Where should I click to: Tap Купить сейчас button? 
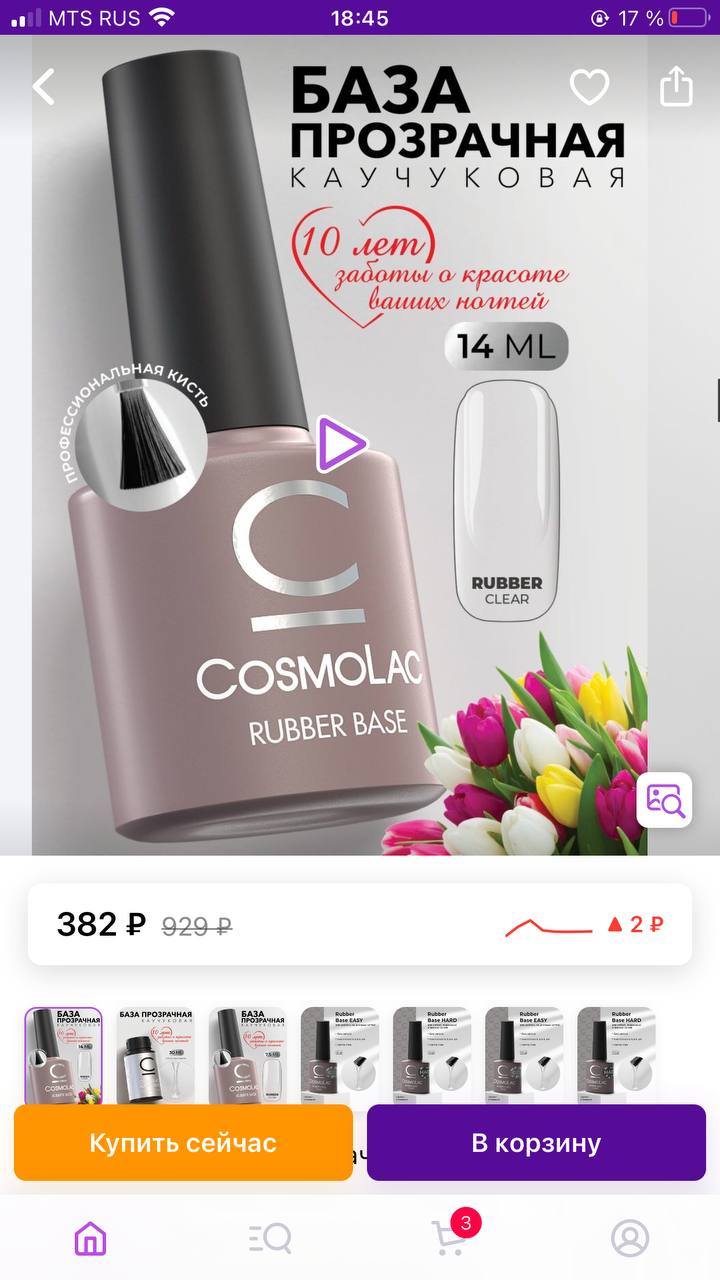pos(183,1143)
